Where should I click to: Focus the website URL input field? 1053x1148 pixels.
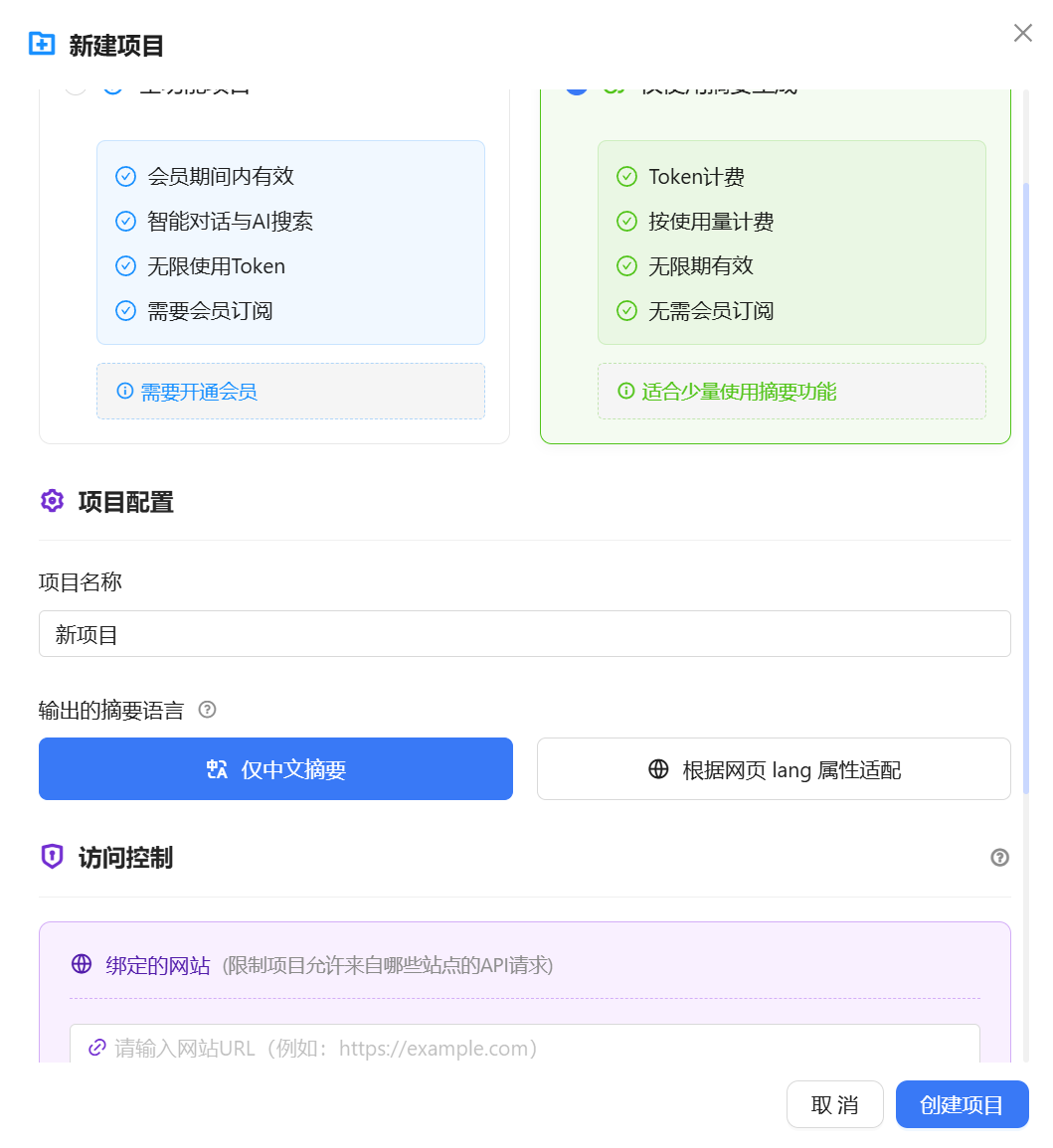pyautogui.click(x=524, y=1048)
